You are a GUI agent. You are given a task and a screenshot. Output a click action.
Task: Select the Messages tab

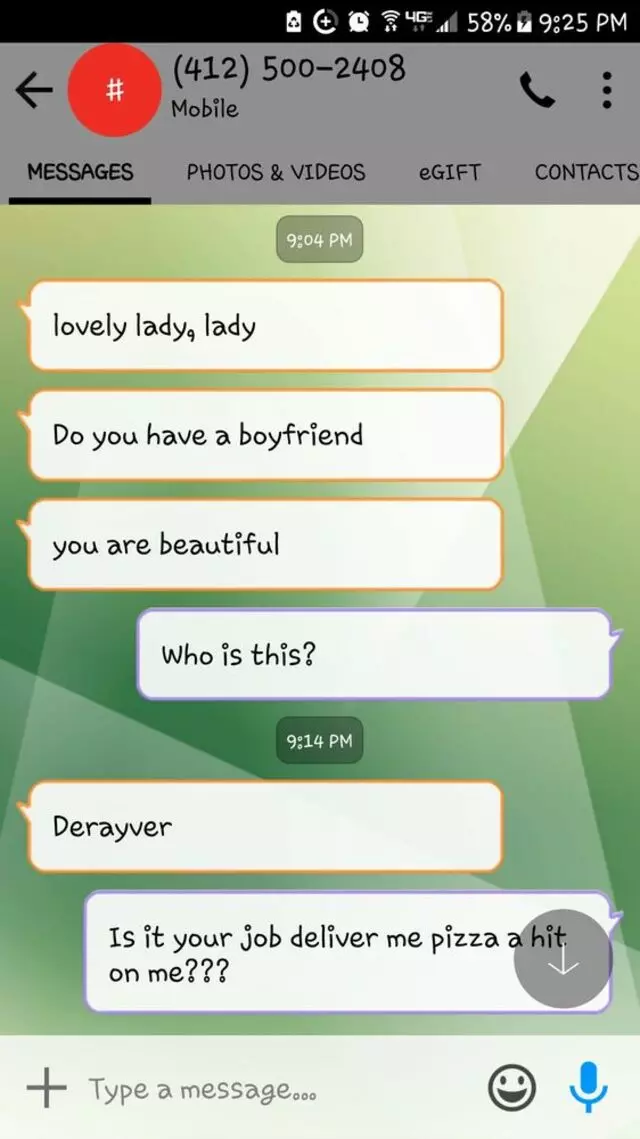coord(80,172)
